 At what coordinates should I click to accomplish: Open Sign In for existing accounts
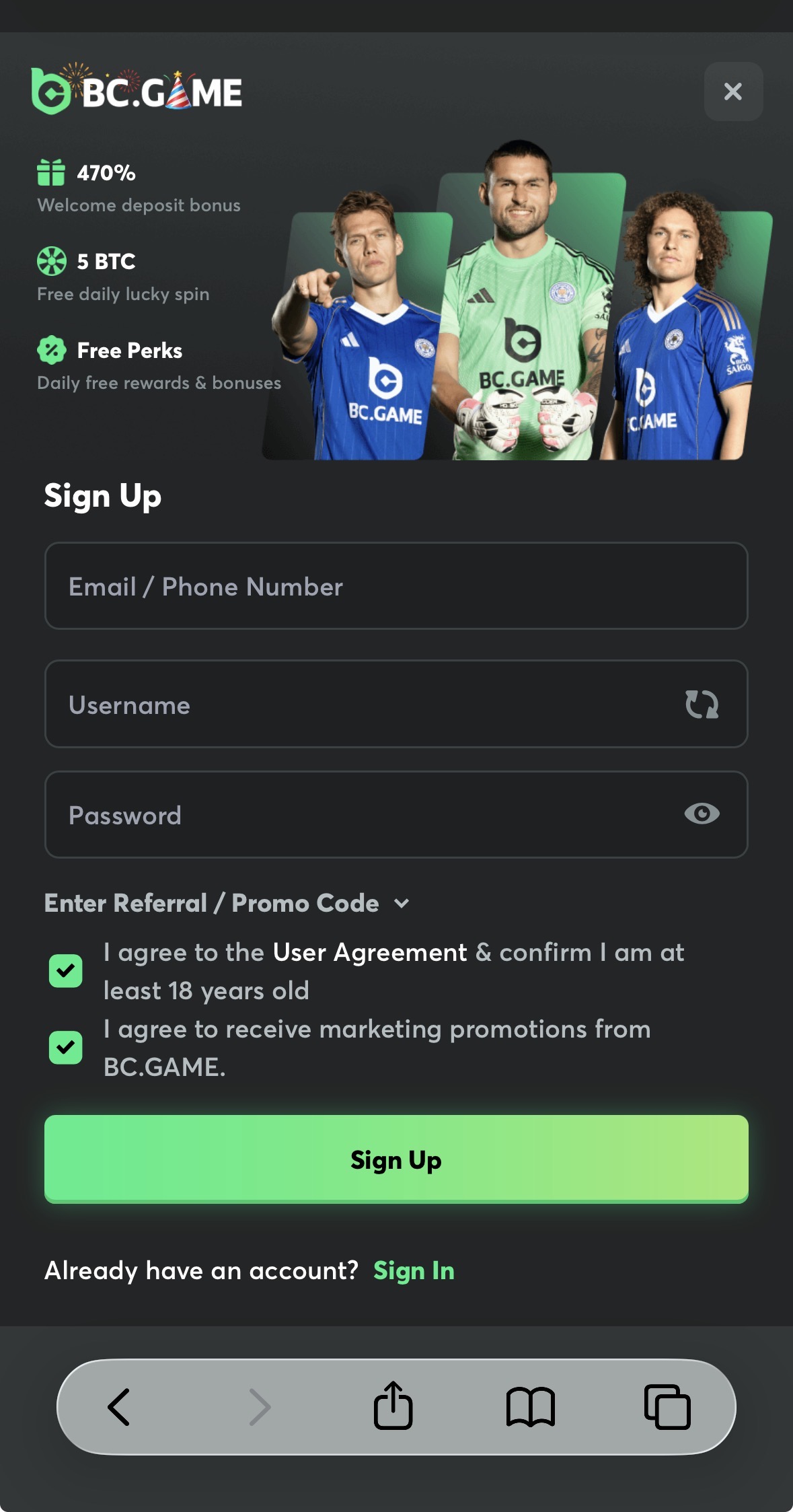tap(414, 1270)
